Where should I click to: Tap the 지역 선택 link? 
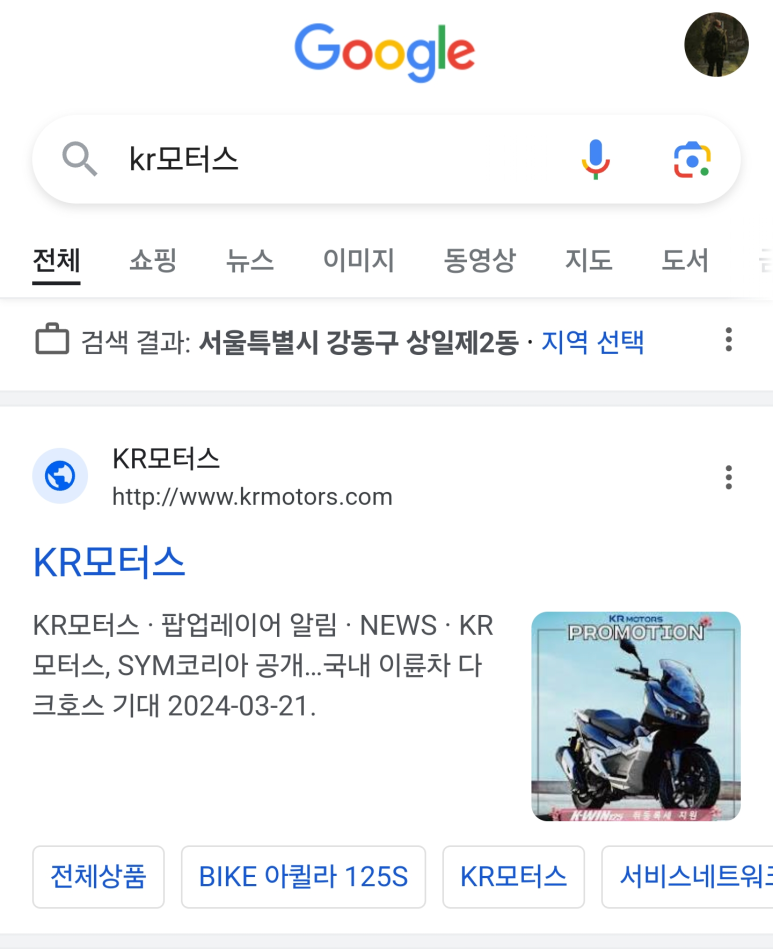click(x=593, y=343)
